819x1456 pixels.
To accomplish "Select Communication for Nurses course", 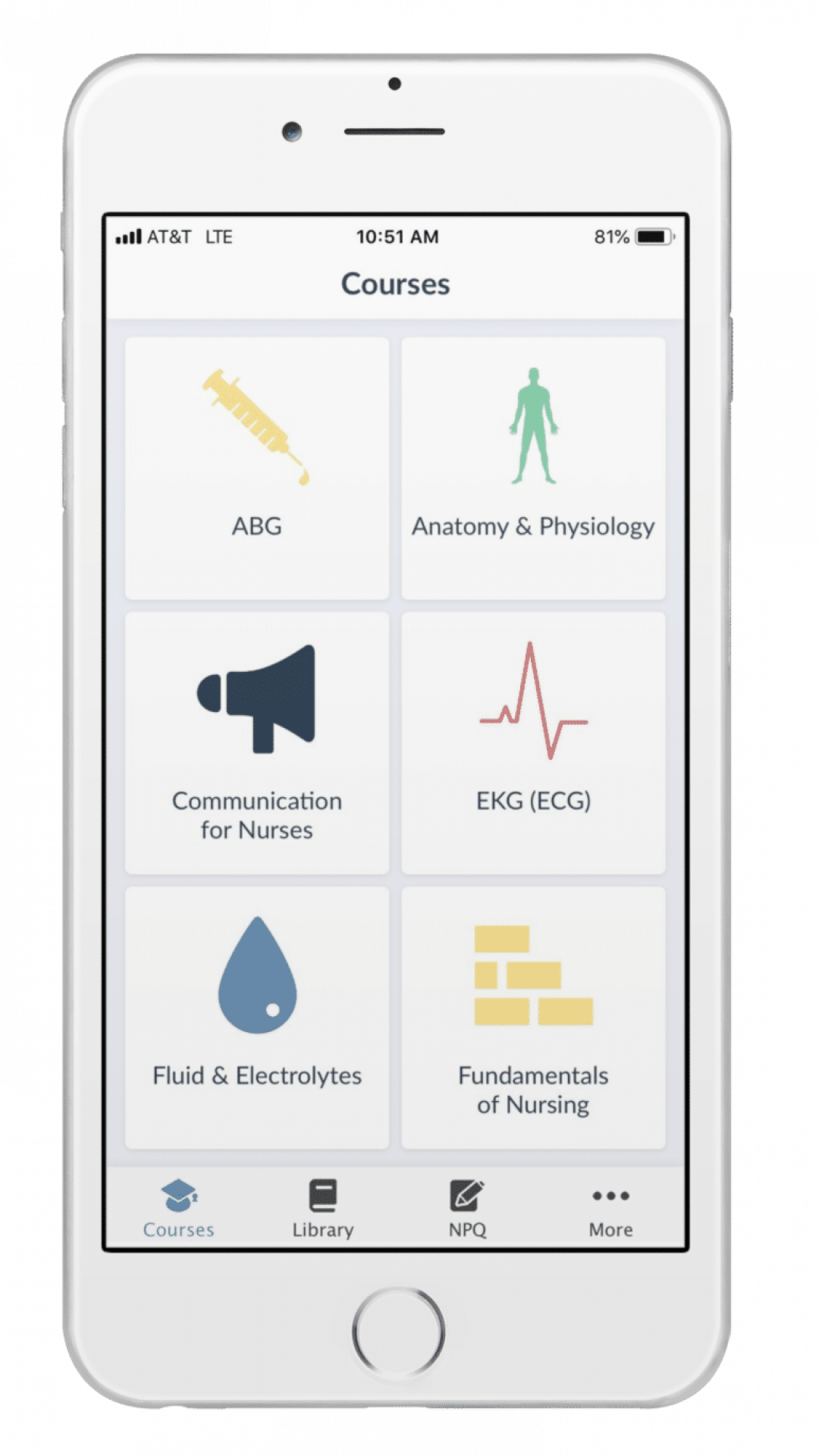I will [257, 743].
